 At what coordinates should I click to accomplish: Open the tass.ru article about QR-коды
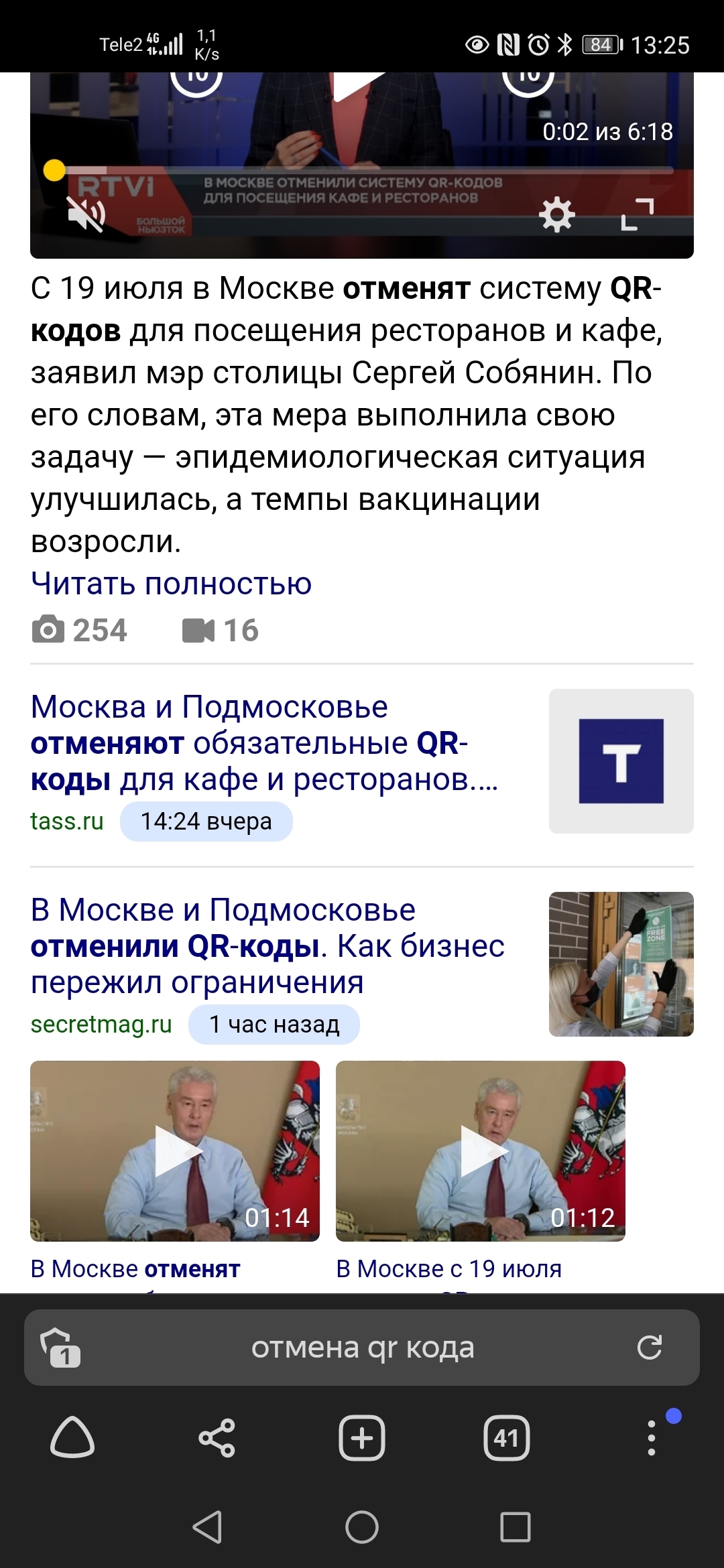tap(264, 744)
